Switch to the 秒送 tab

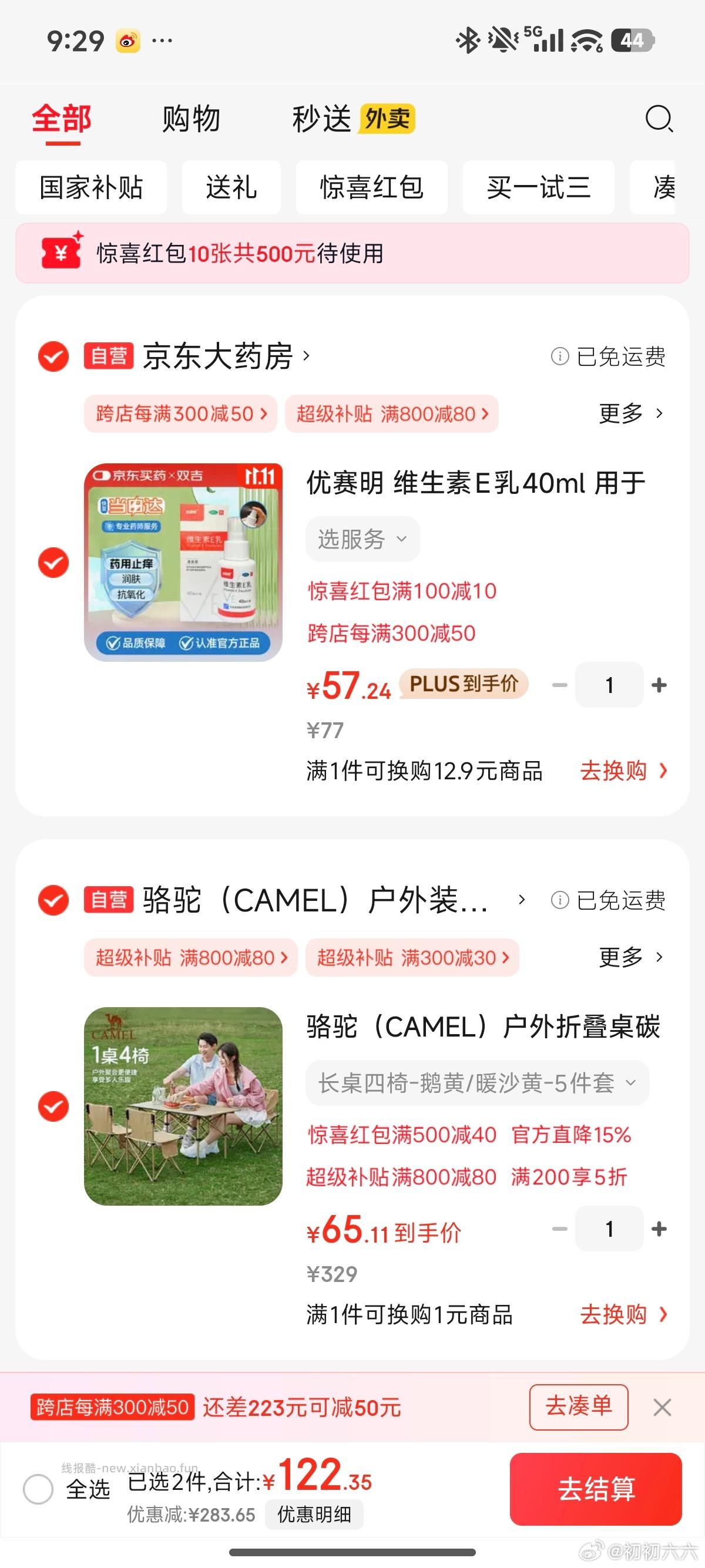(323, 118)
